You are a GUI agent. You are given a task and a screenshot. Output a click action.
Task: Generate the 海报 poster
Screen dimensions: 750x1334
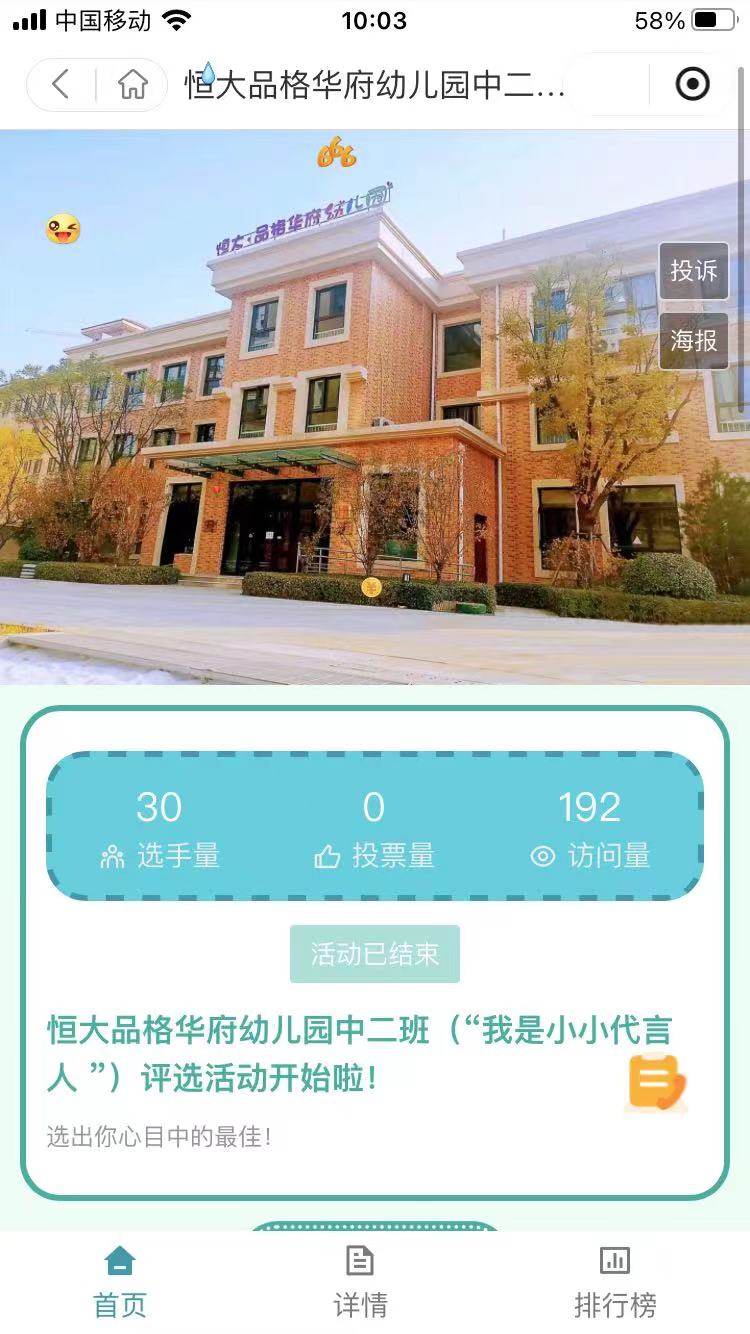pyautogui.click(x=694, y=341)
